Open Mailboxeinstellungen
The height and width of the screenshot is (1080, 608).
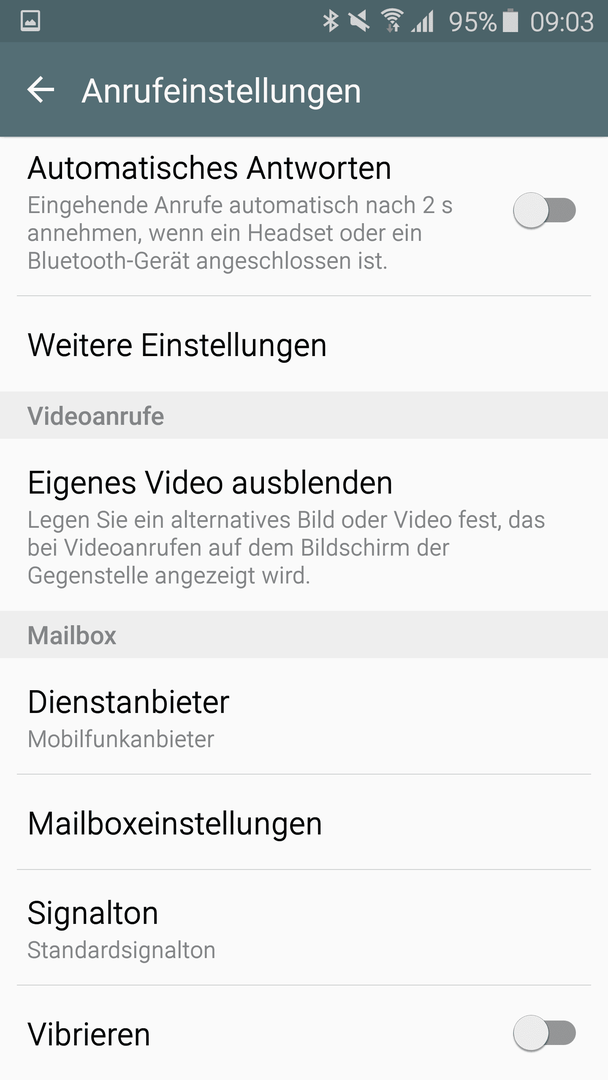pos(304,822)
